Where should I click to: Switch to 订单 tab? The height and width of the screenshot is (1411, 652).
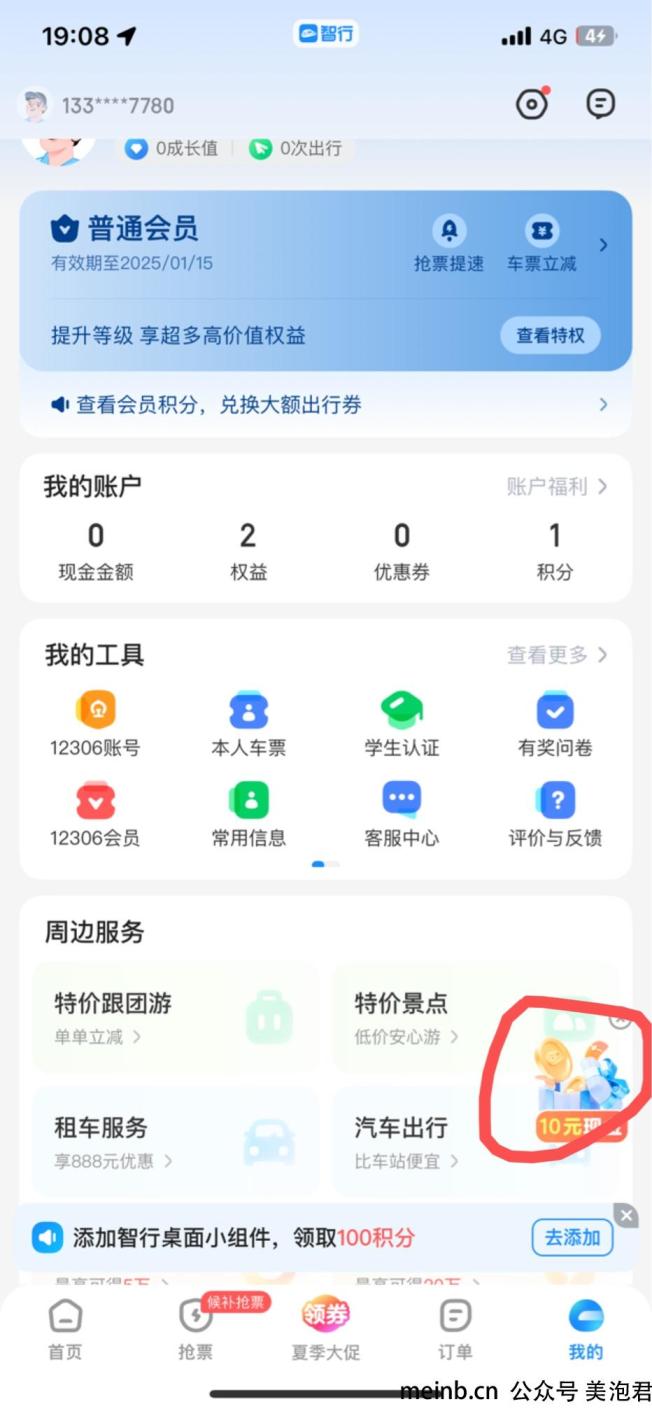pos(455,1330)
